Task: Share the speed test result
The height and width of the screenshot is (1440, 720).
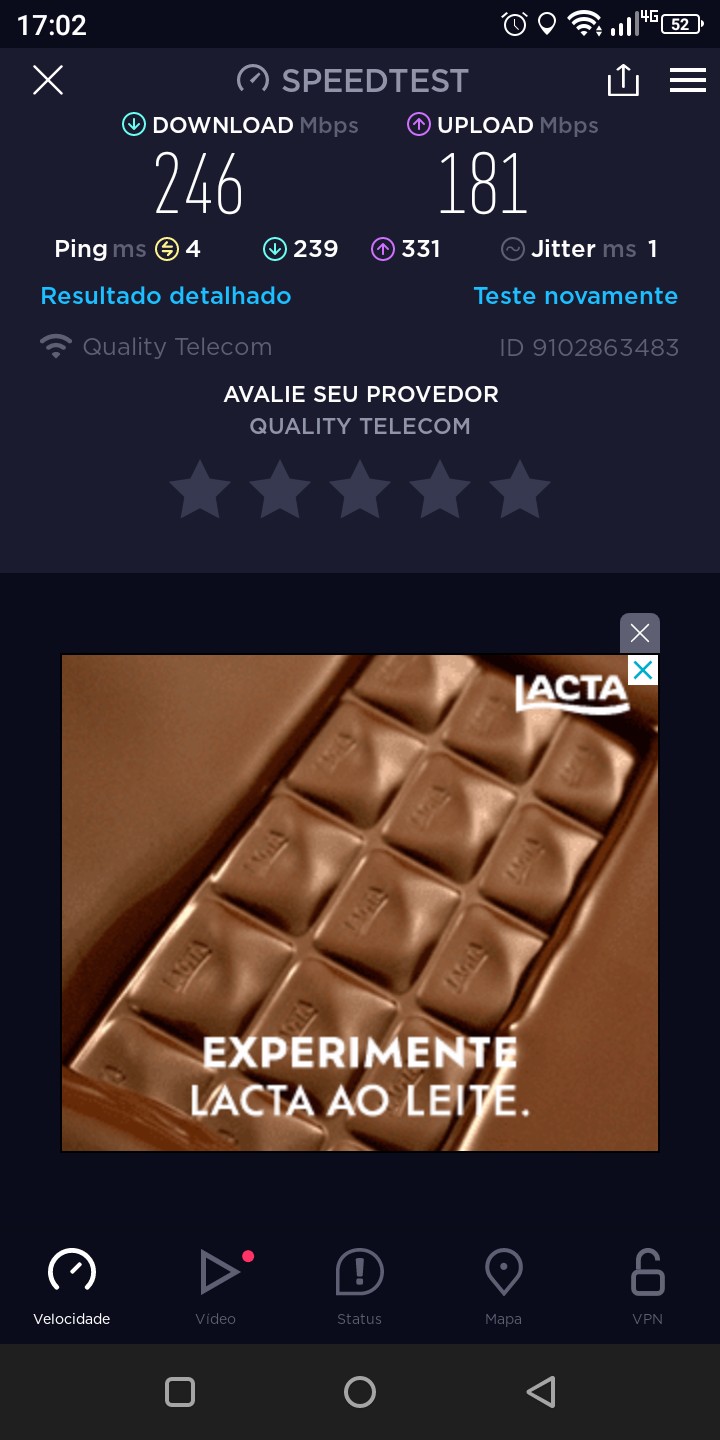Action: coord(623,80)
